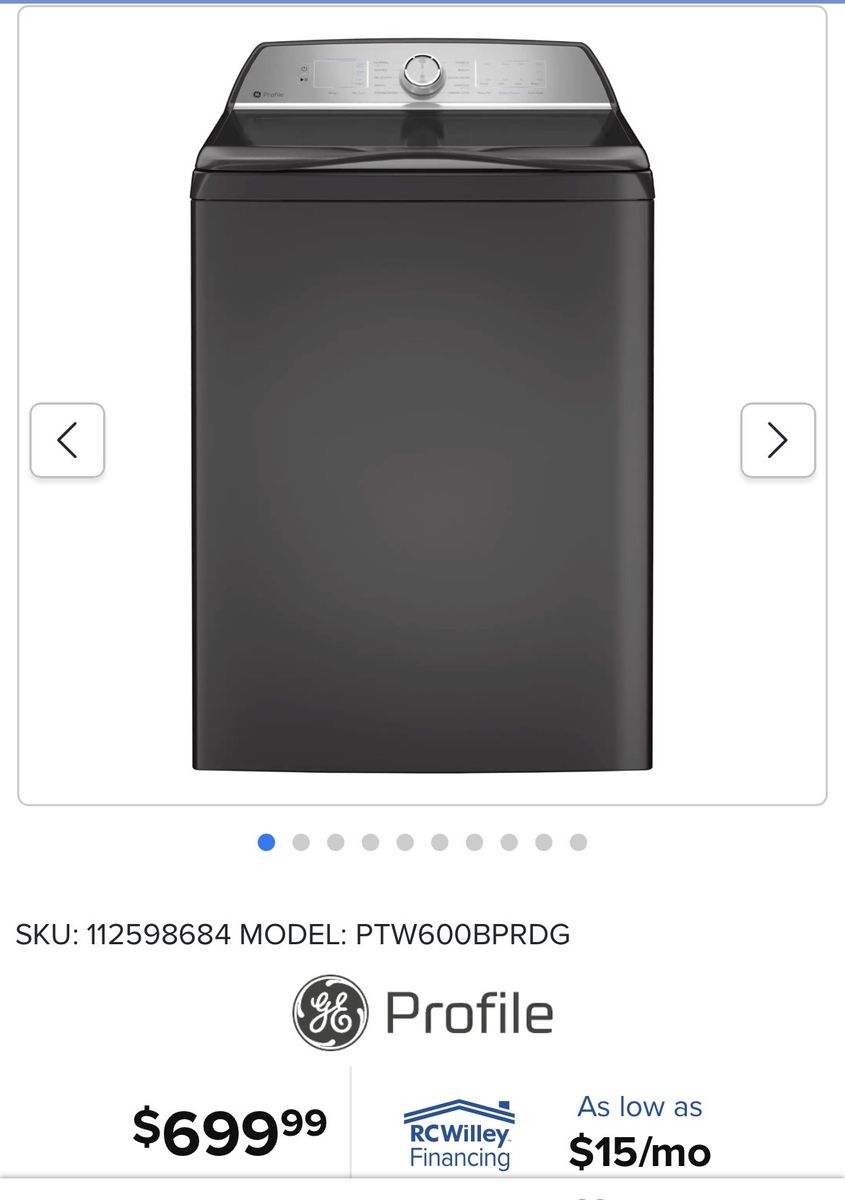Show the next product image
Image resolution: width=845 pixels, height=1200 pixels.
pos(777,440)
